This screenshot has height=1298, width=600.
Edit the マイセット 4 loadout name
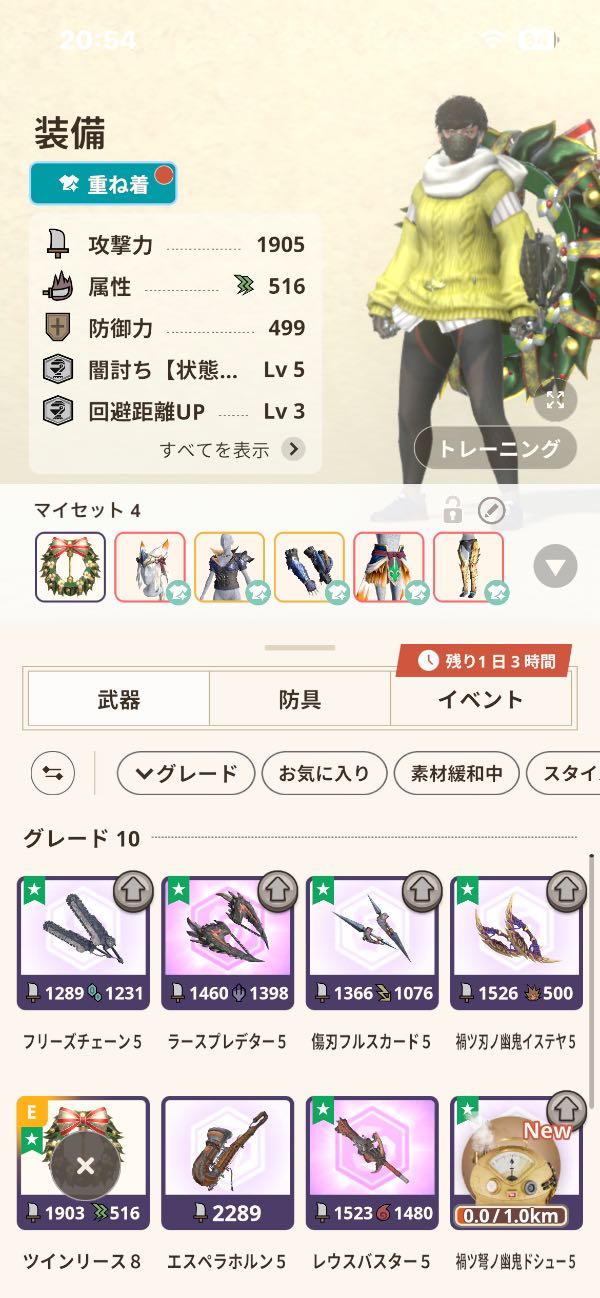click(x=491, y=511)
